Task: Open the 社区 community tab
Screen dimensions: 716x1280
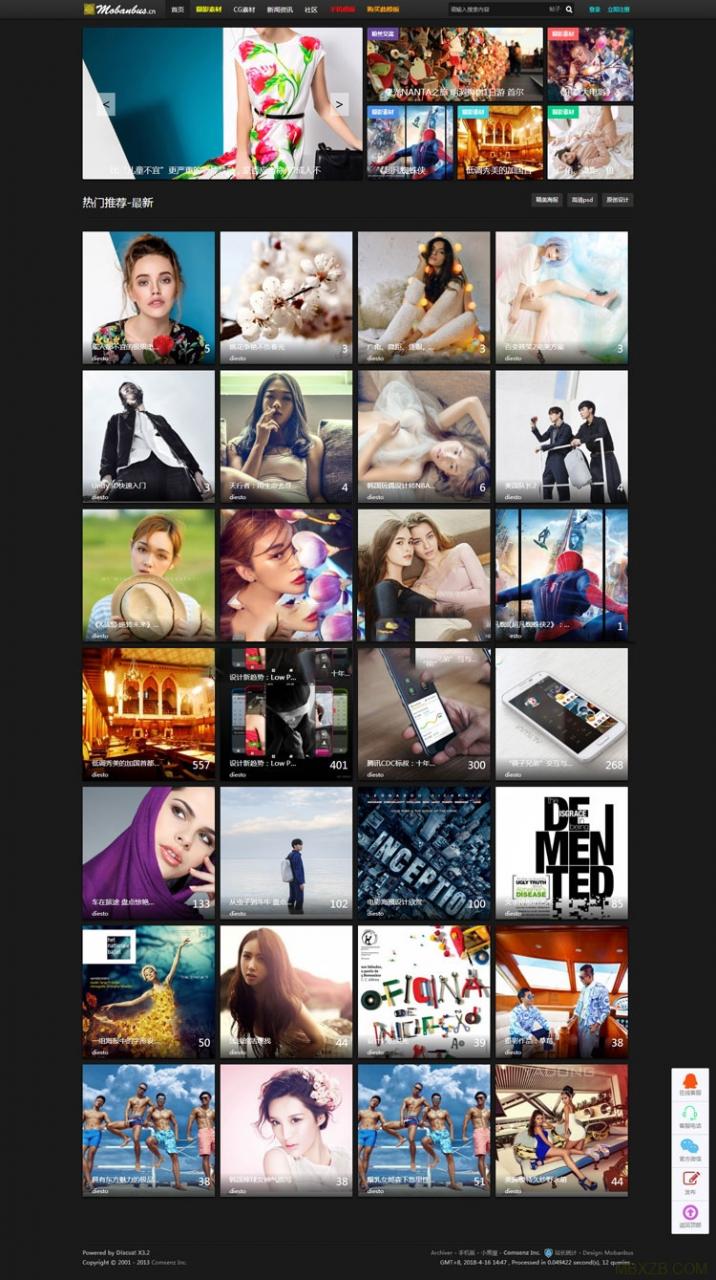Action: pos(311,9)
